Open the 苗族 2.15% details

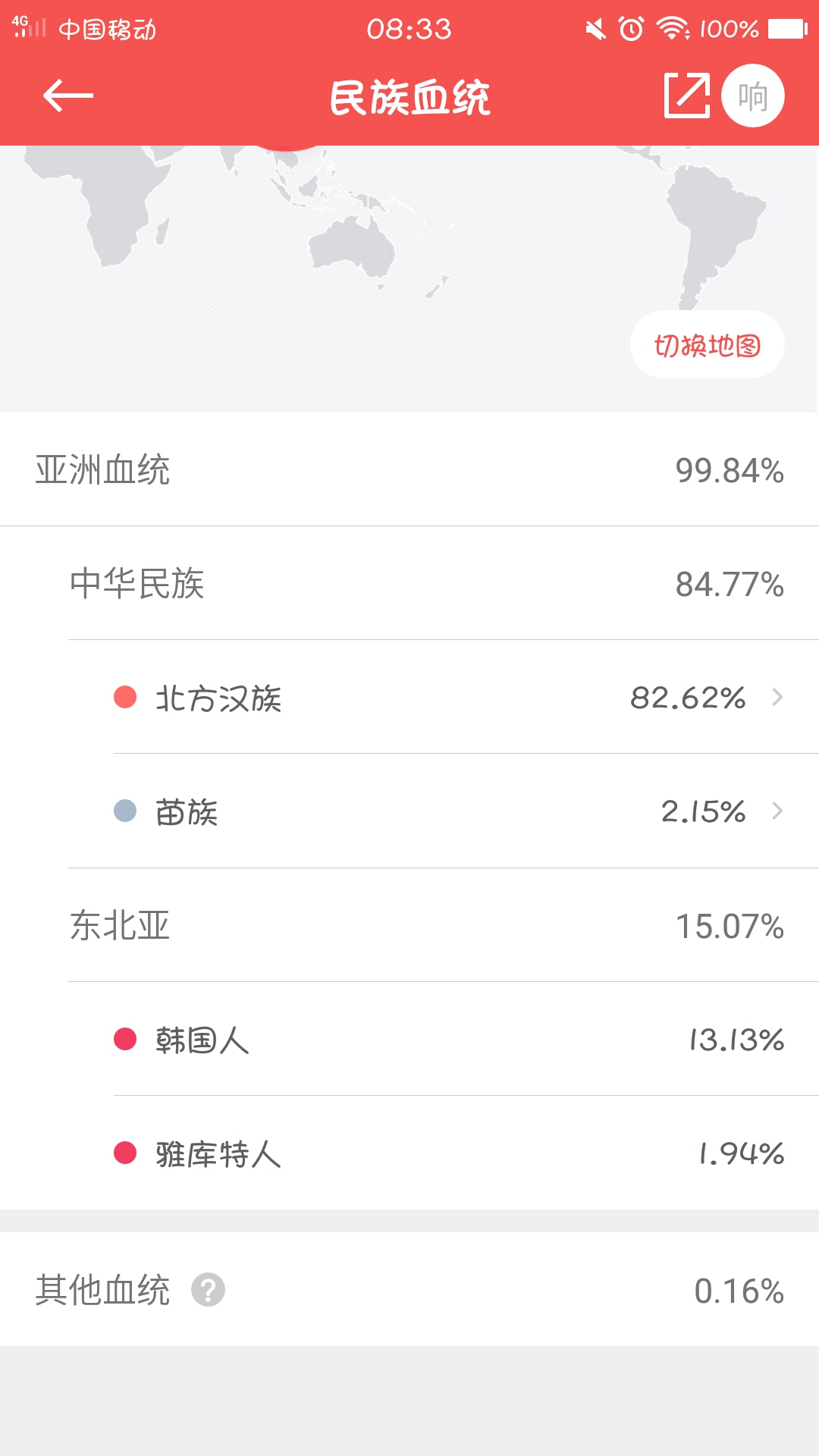click(x=466, y=811)
